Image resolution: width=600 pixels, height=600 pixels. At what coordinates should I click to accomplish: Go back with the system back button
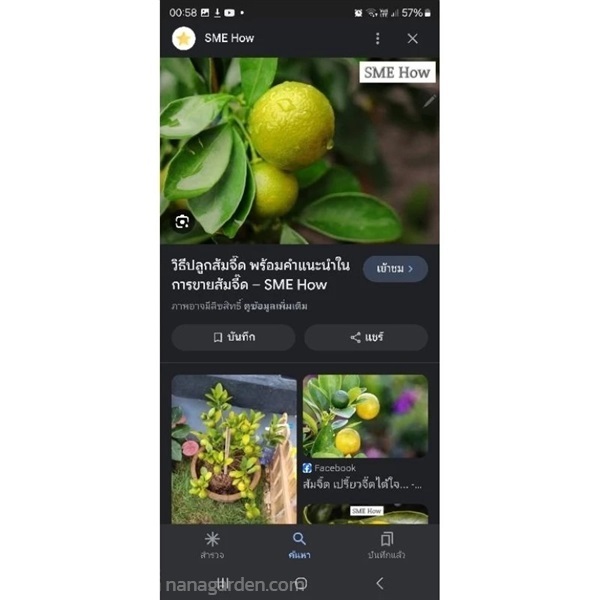point(379,583)
